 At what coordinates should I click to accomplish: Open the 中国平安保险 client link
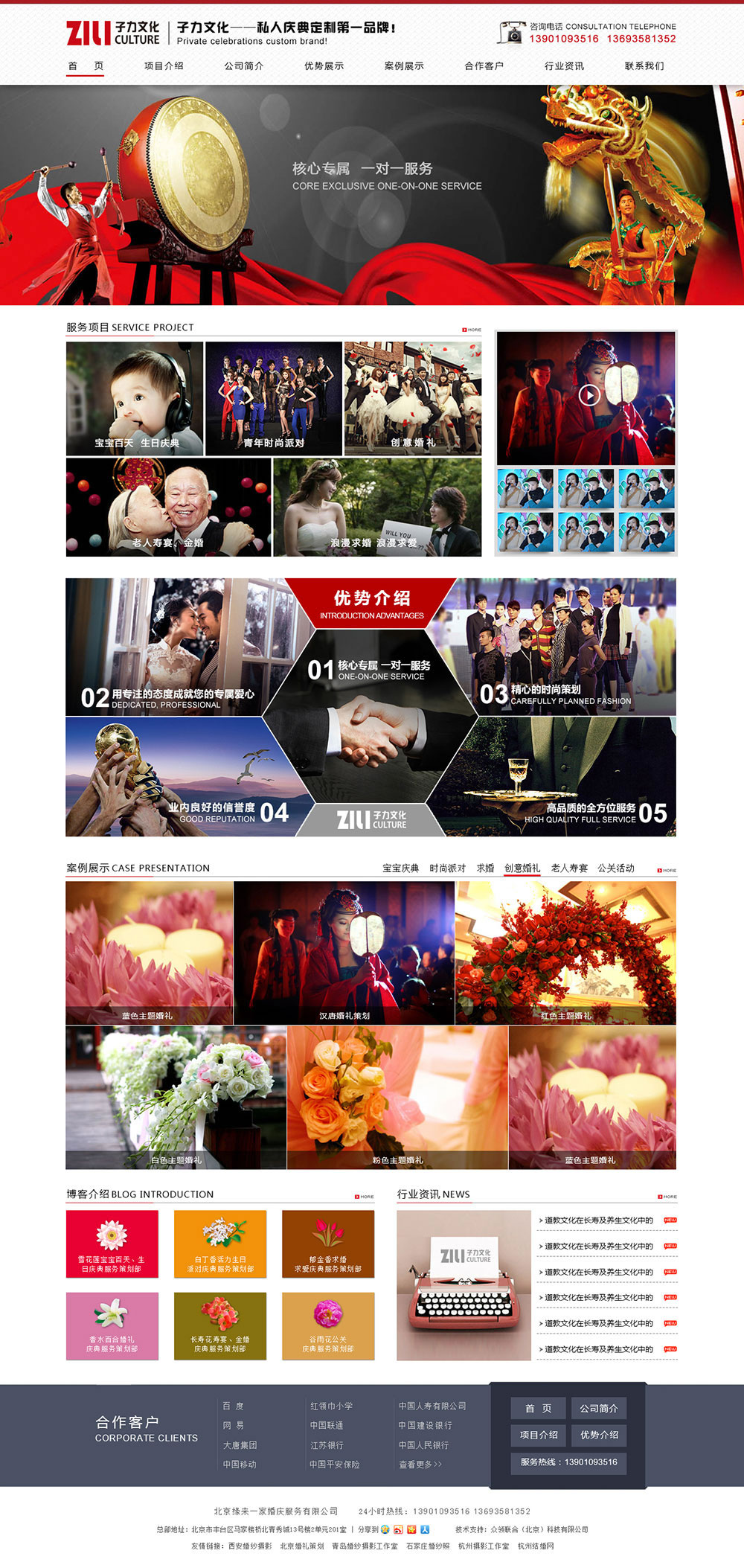pos(335,1465)
